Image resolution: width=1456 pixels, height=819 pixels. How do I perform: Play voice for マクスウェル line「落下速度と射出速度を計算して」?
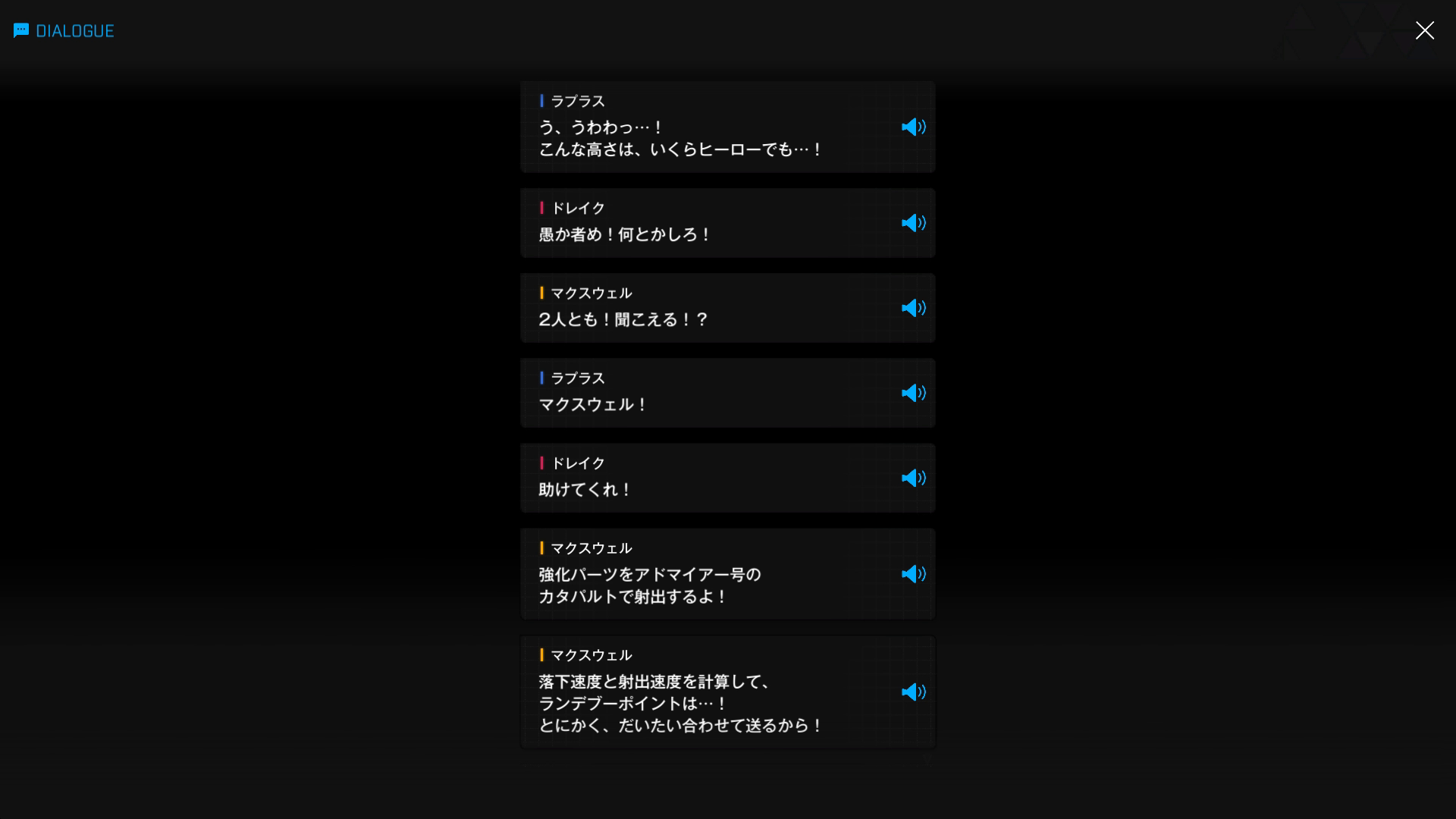coord(913,692)
